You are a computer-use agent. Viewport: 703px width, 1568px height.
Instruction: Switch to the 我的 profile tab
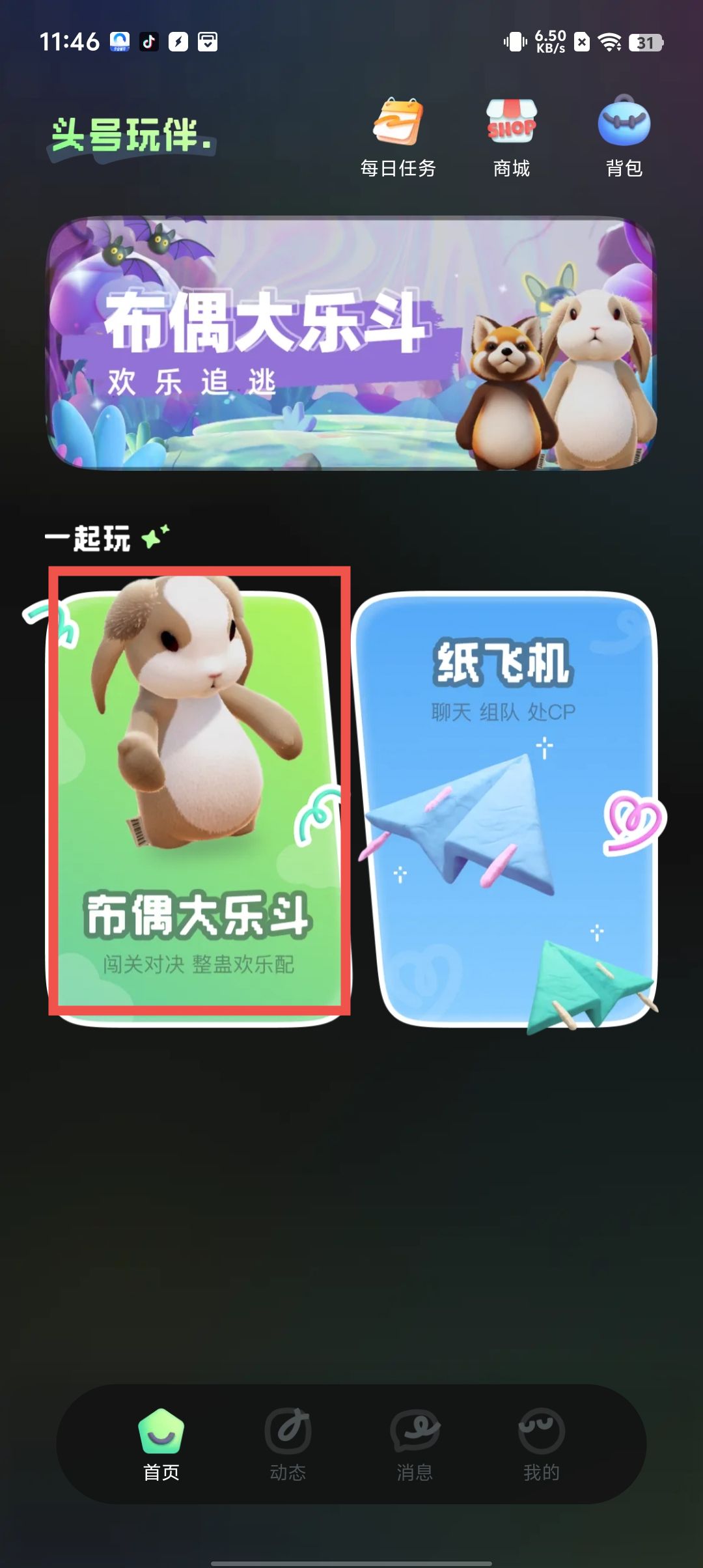[x=541, y=1443]
